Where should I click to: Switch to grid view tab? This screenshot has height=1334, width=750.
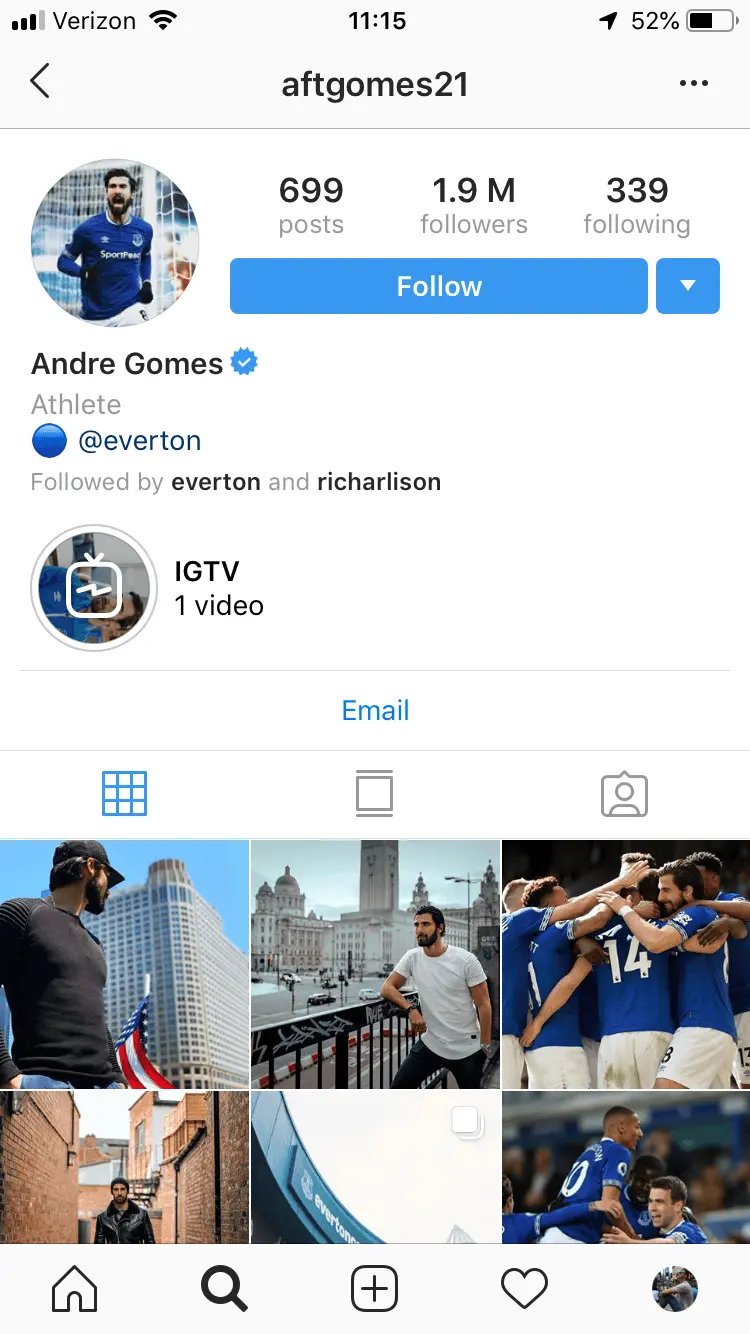pos(124,794)
